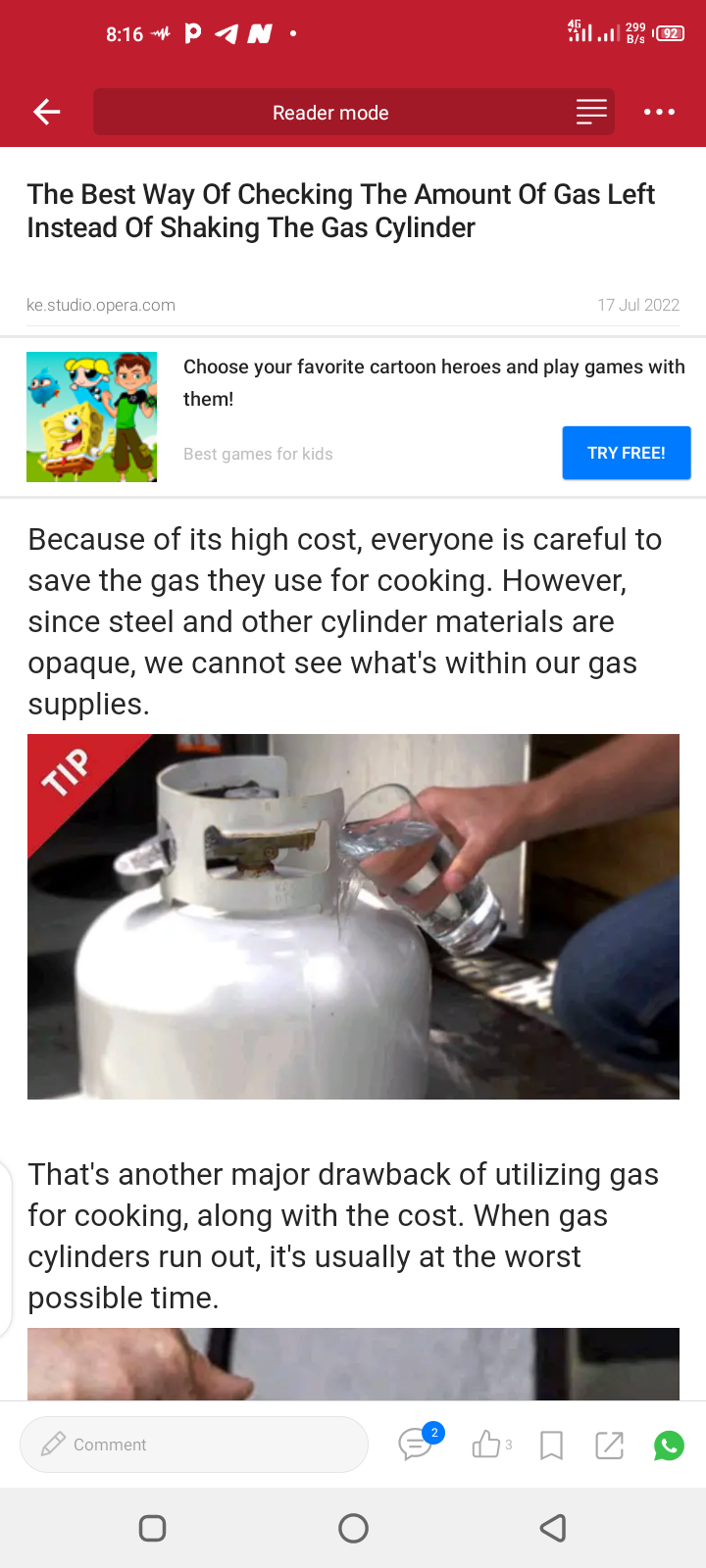The height and width of the screenshot is (1568, 706).
Task: Open the cartoon heroes games ad image
Action: (x=91, y=416)
